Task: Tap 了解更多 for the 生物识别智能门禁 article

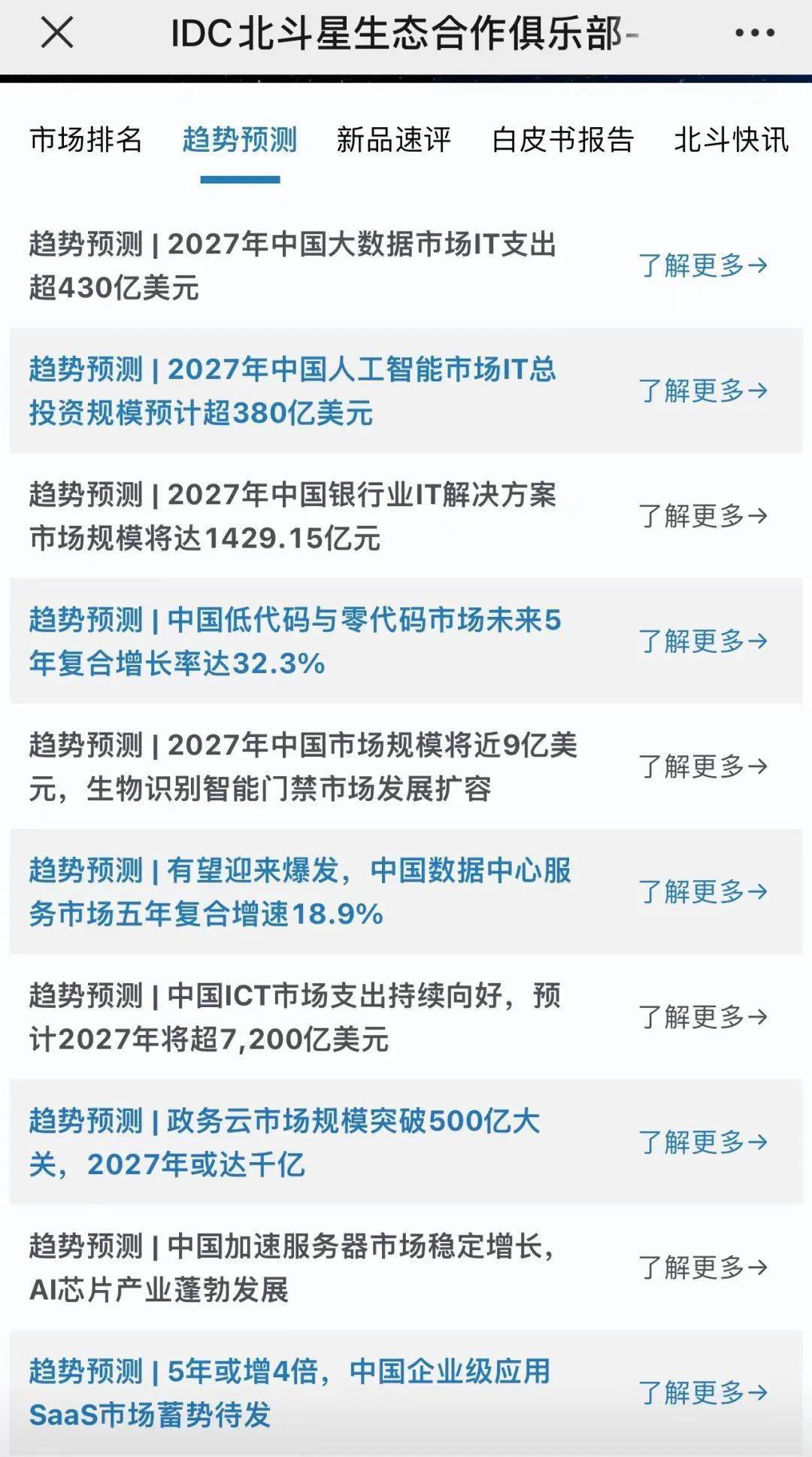Action: coord(703,766)
